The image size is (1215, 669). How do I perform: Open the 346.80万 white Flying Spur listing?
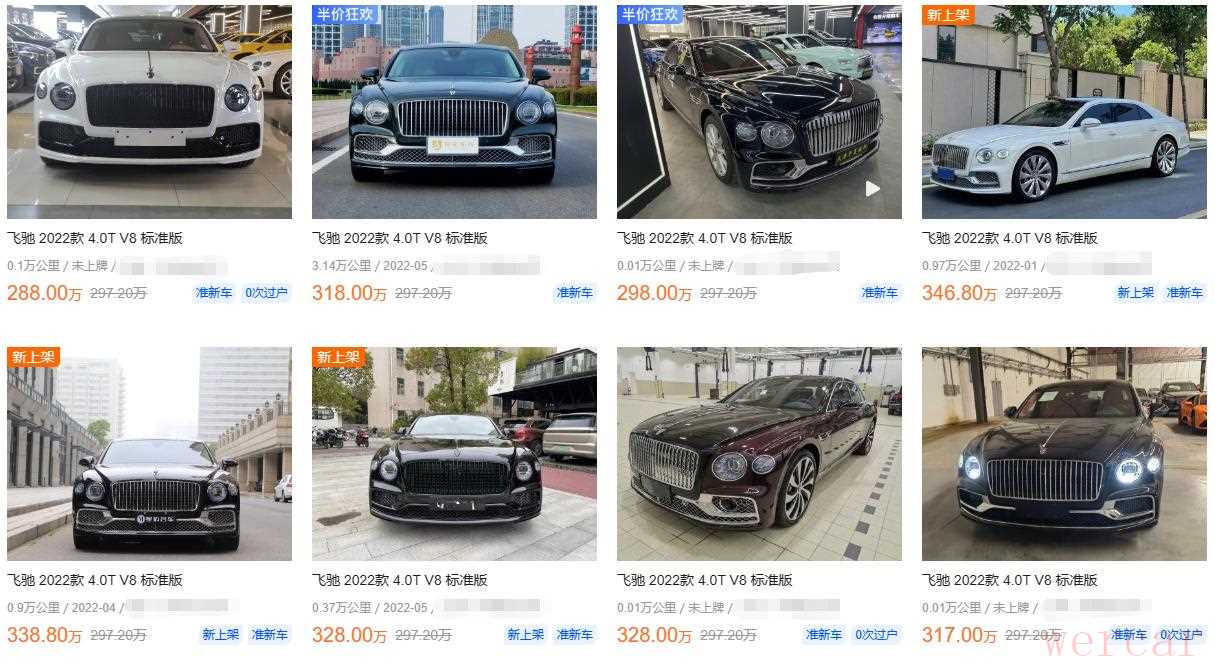click(1064, 110)
